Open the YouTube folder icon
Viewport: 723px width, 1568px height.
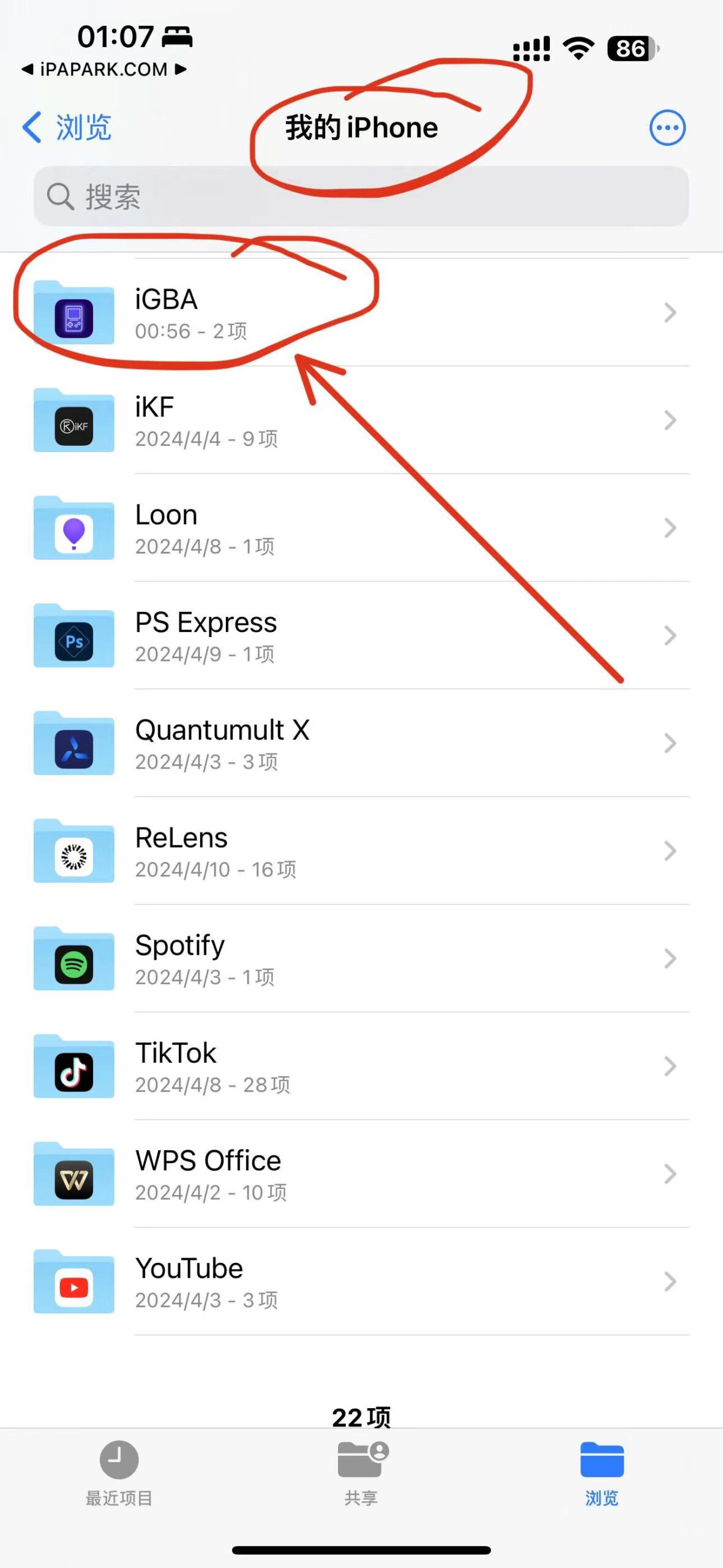[x=73, y=1282]
